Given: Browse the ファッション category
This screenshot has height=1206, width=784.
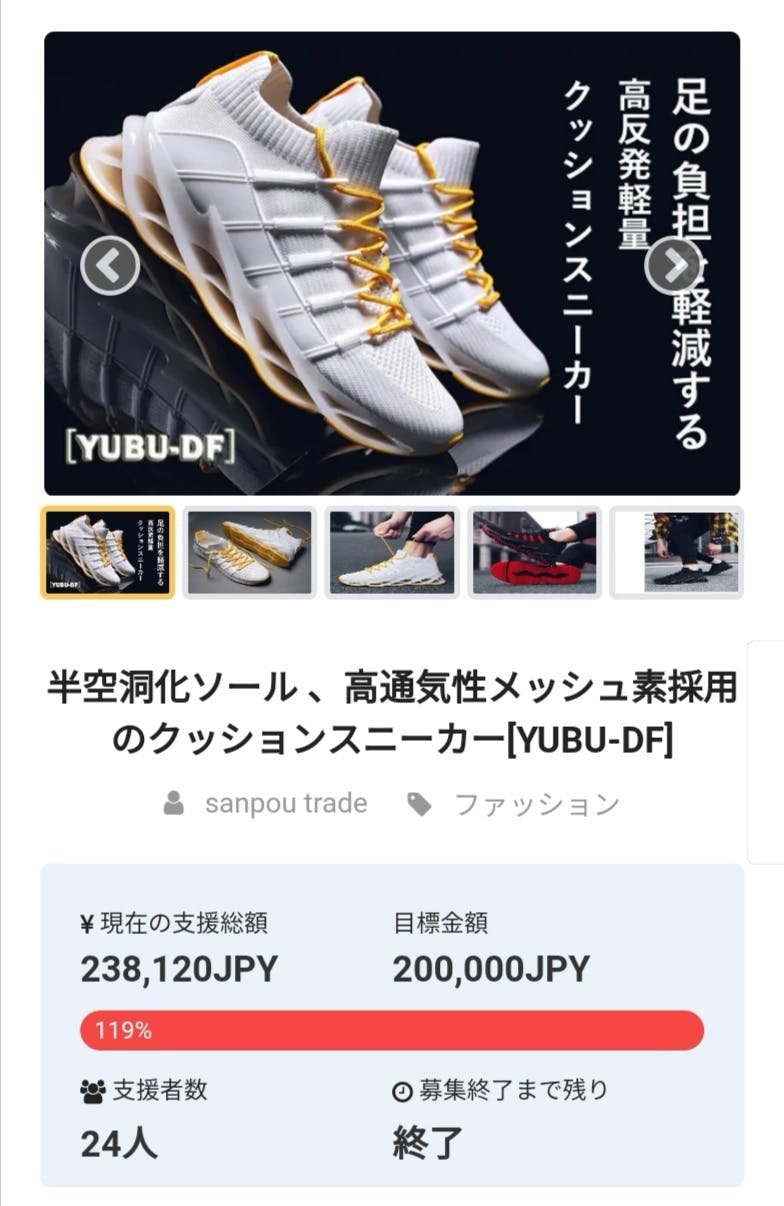Looking at the screenshot, I should pos(537,804).
